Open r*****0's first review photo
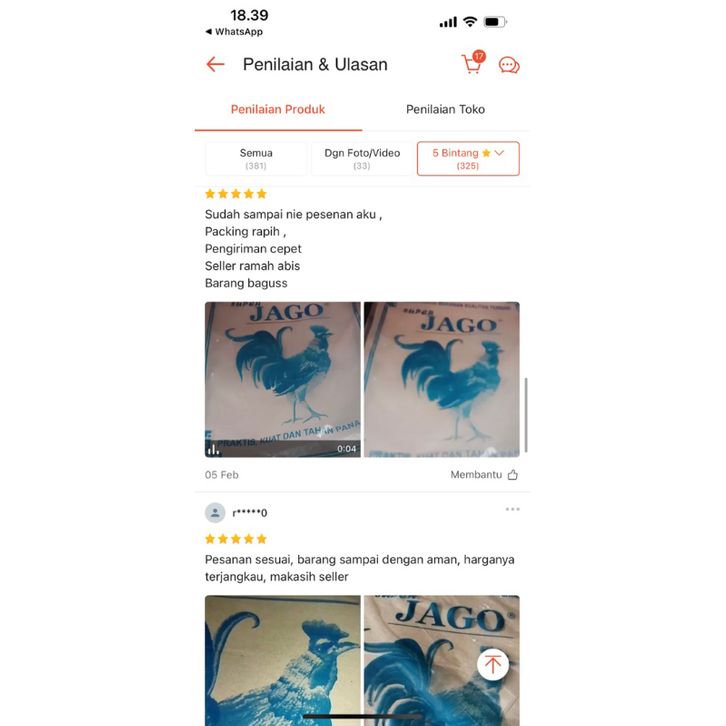This screenshot has width=726, height=726. [283, 660]
